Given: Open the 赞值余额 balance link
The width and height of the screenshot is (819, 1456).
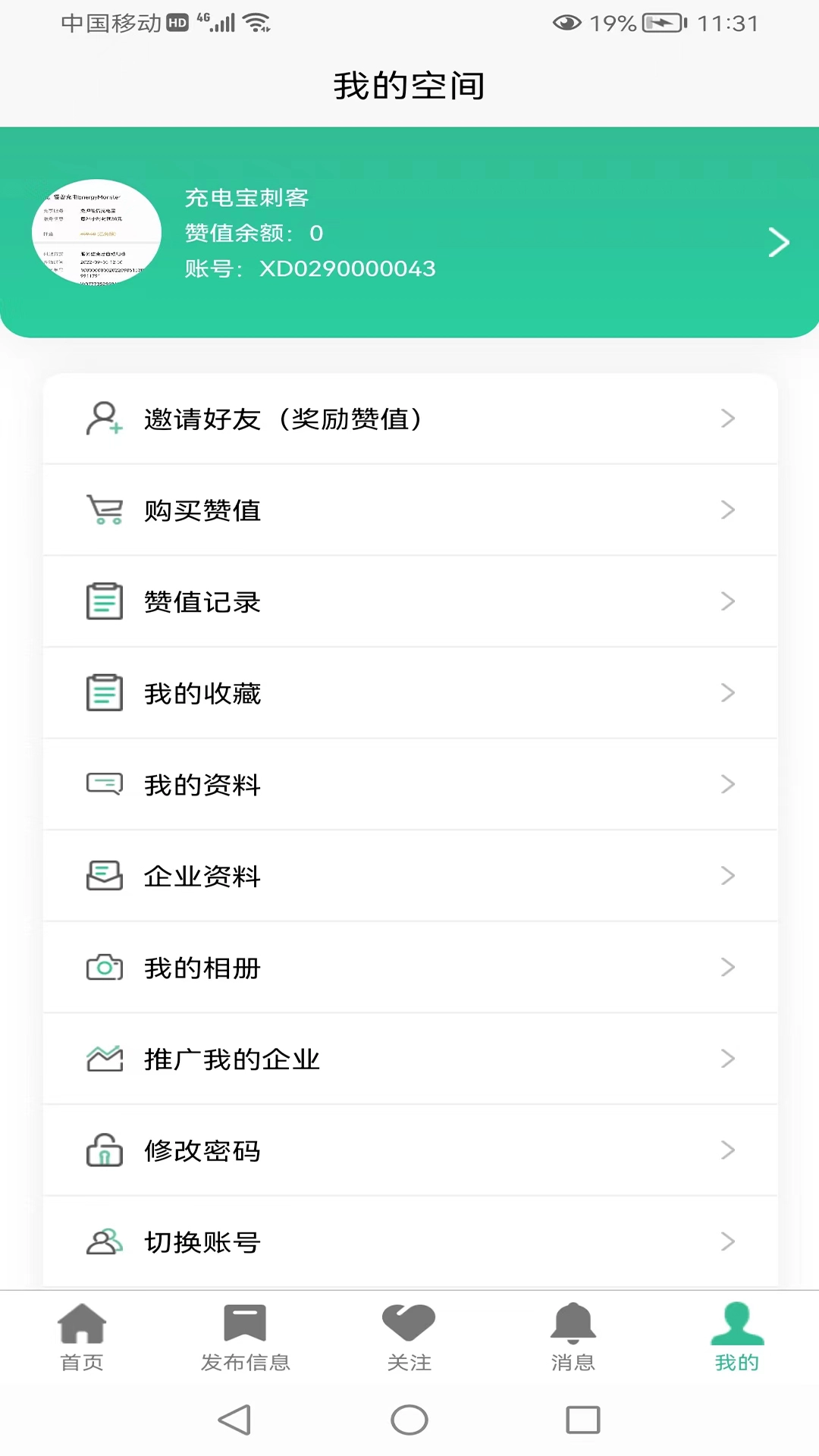Looking at the screenshot, I should point(253,234).
